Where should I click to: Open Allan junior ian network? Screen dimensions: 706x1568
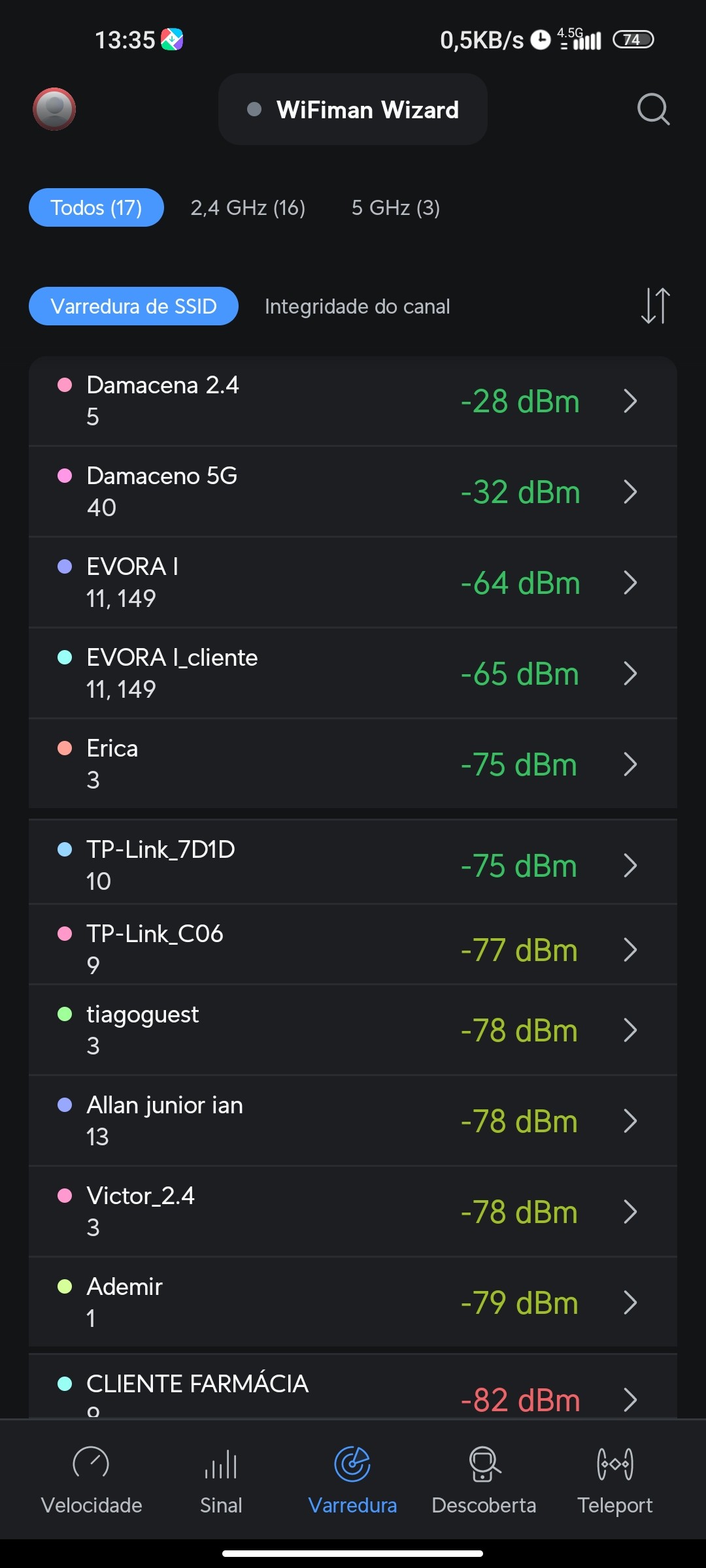[x=353, y=1121]
